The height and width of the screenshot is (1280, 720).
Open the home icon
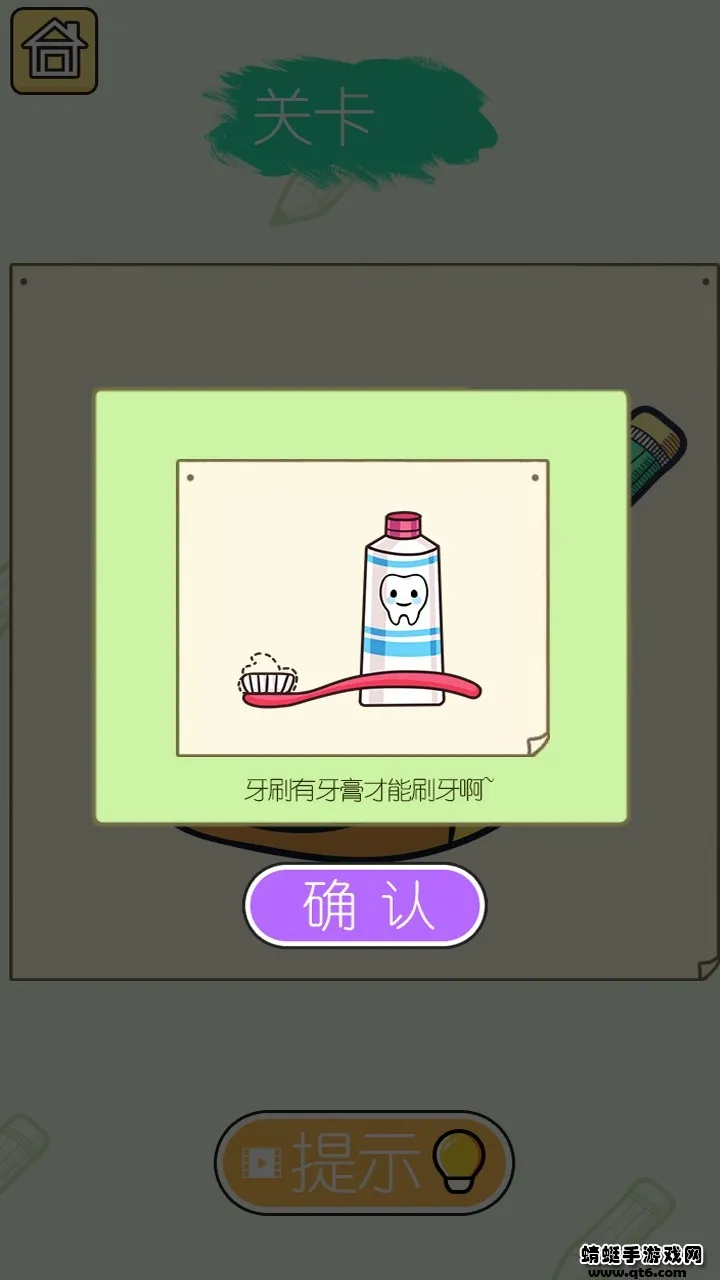(54, 51)
